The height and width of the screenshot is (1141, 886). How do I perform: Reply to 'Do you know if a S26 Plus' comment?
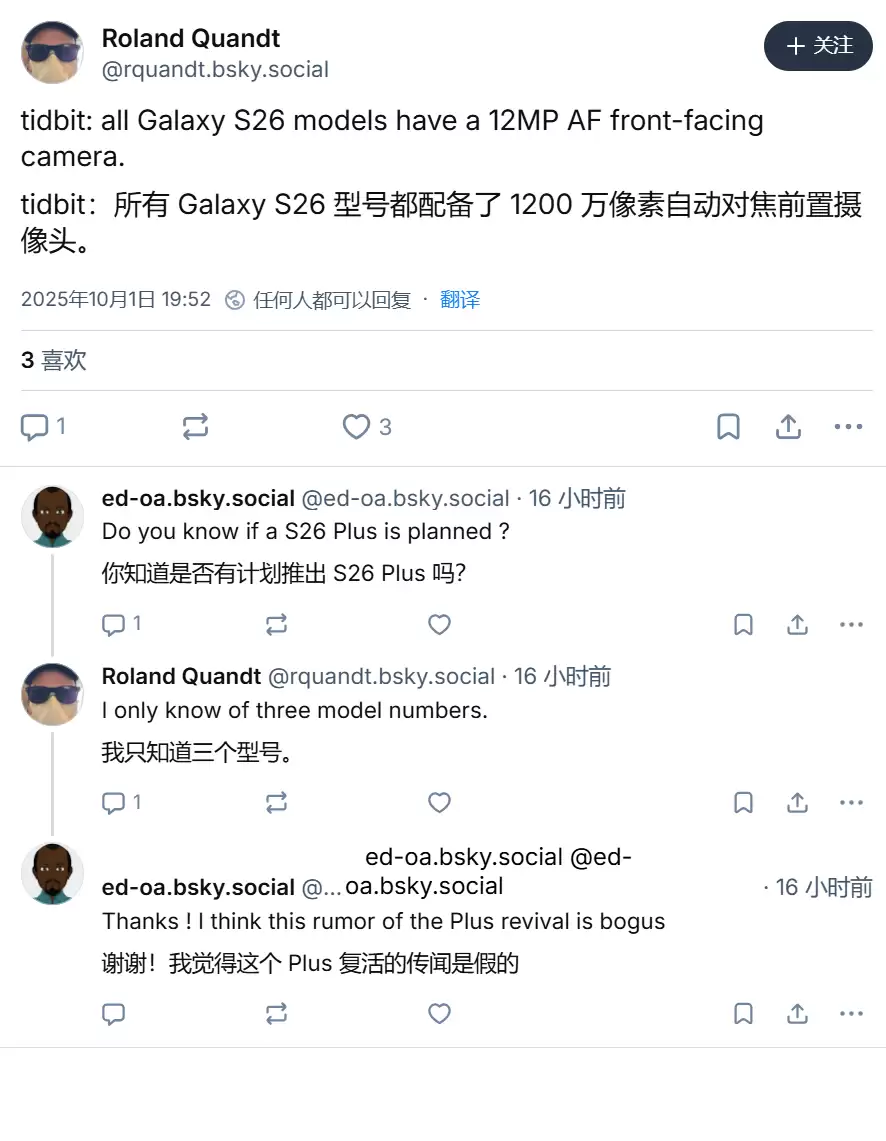tap(114, 625)
